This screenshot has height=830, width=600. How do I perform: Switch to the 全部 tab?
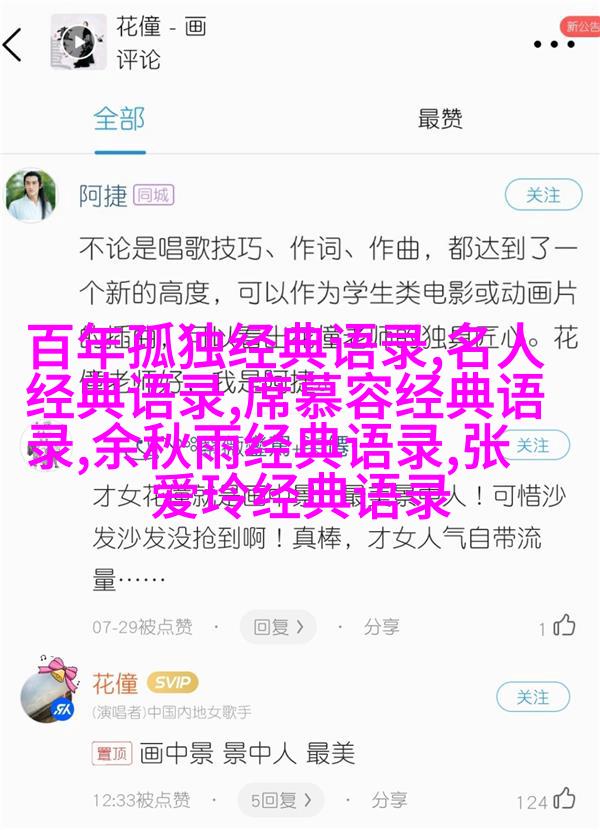click(x=120, y=119)
